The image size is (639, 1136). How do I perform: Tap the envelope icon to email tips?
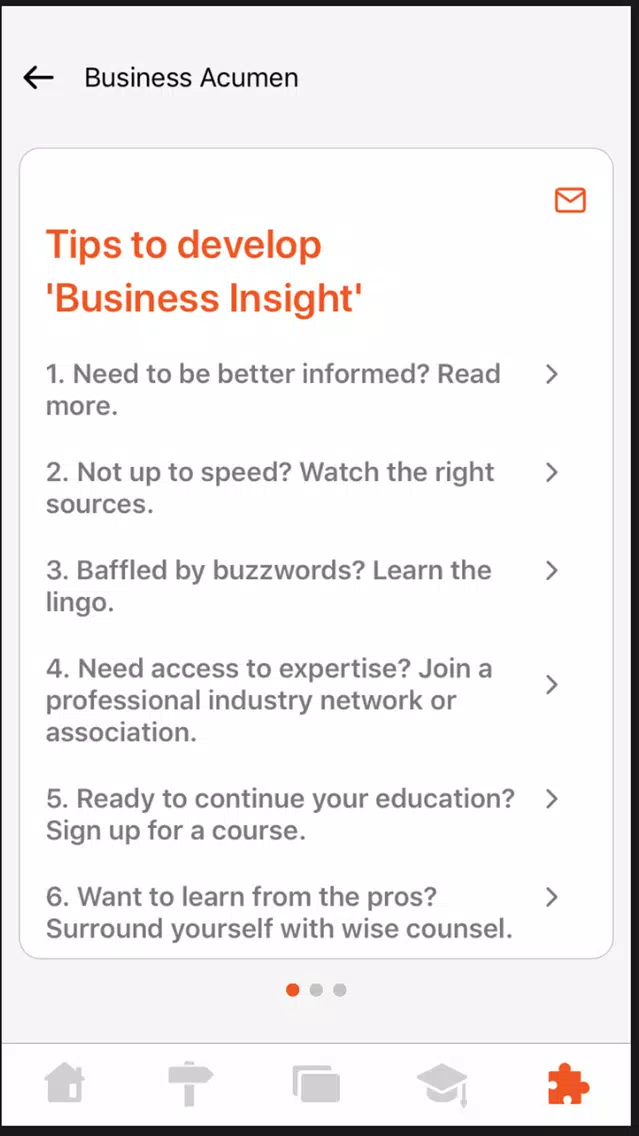point(570,200)
